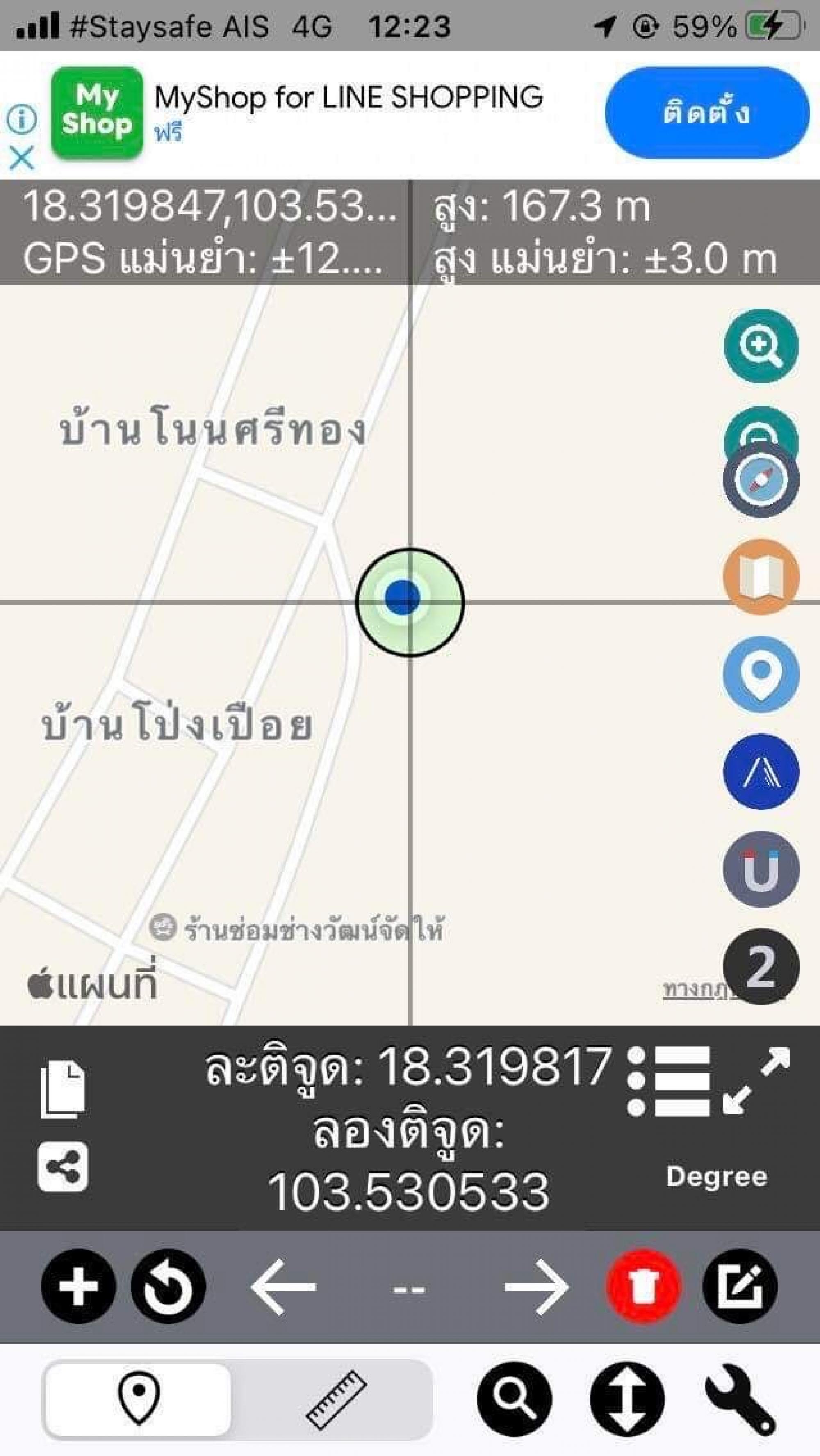Tap the blue location pin button

coord(761,674)
